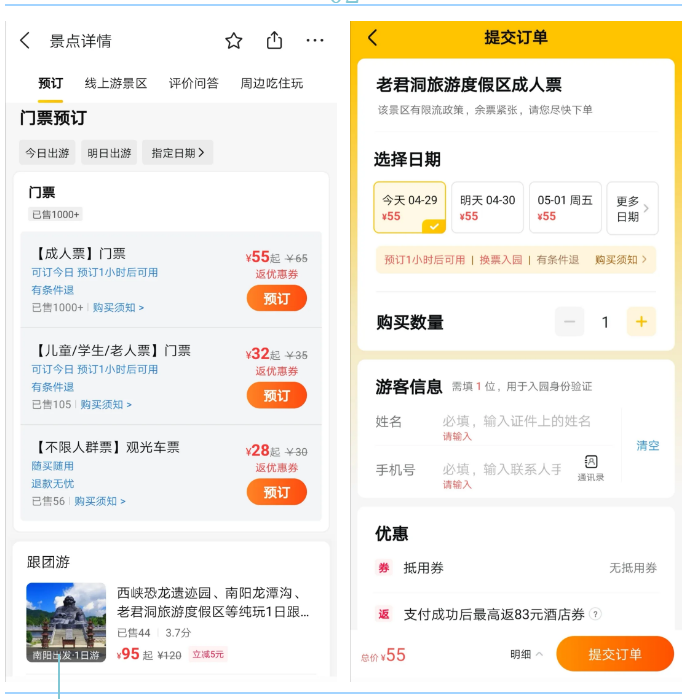Image resolution: width=693 pixels, height=699 pixels.
Task: Switch to the 线上游景区 tab
Action: pos(115,83)
